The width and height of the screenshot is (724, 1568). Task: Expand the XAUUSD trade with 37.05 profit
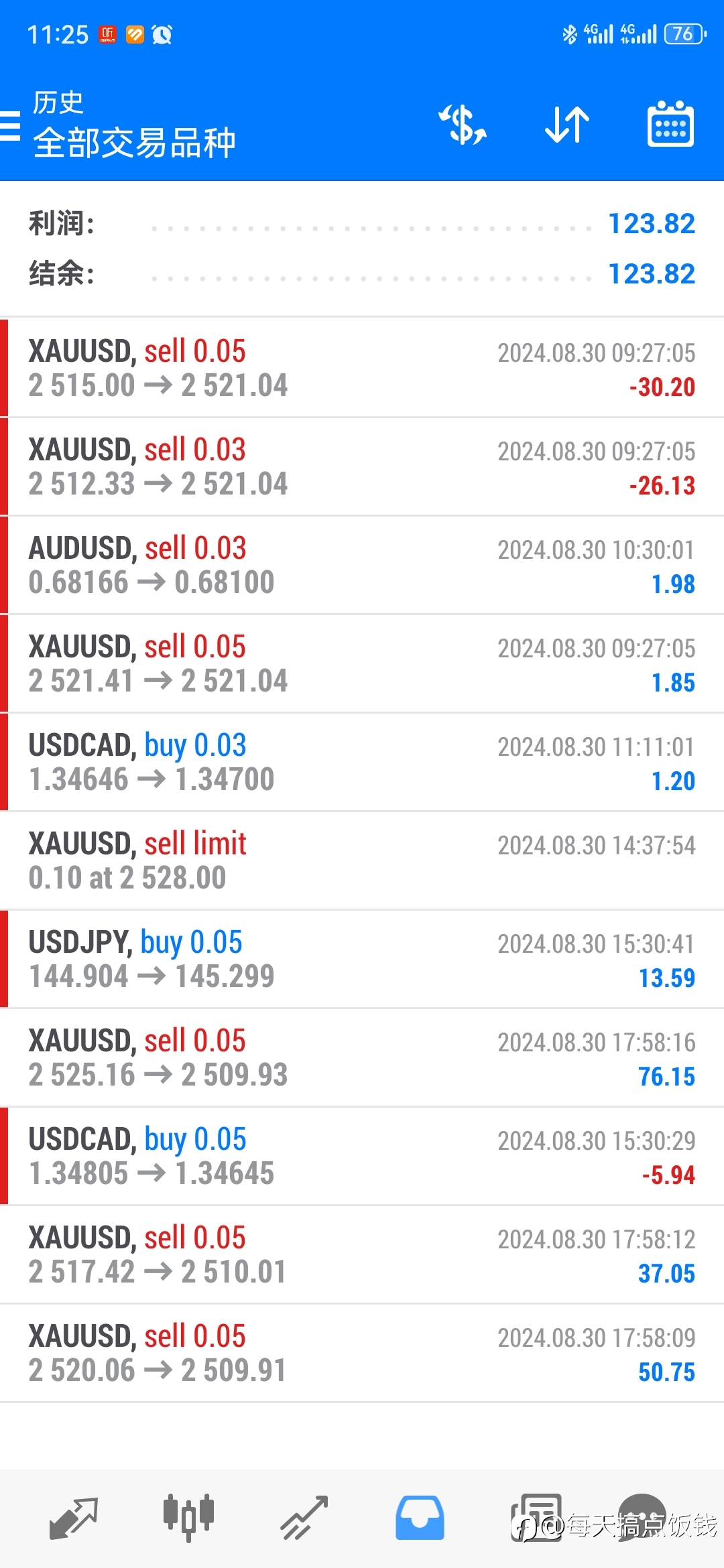point(362,1255)
